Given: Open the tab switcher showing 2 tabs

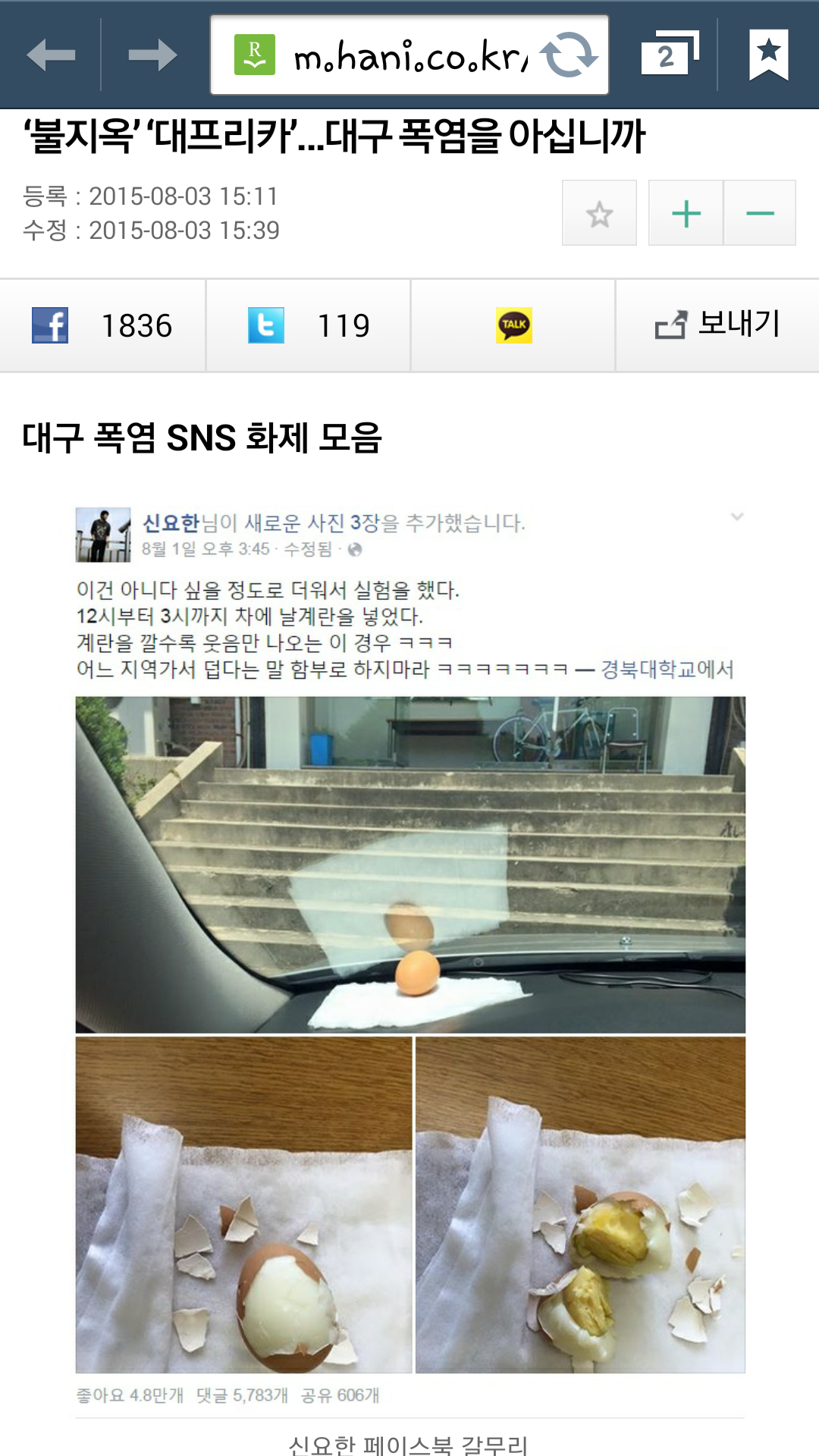Looking at the screenshot, I should [x=669, y=55].
